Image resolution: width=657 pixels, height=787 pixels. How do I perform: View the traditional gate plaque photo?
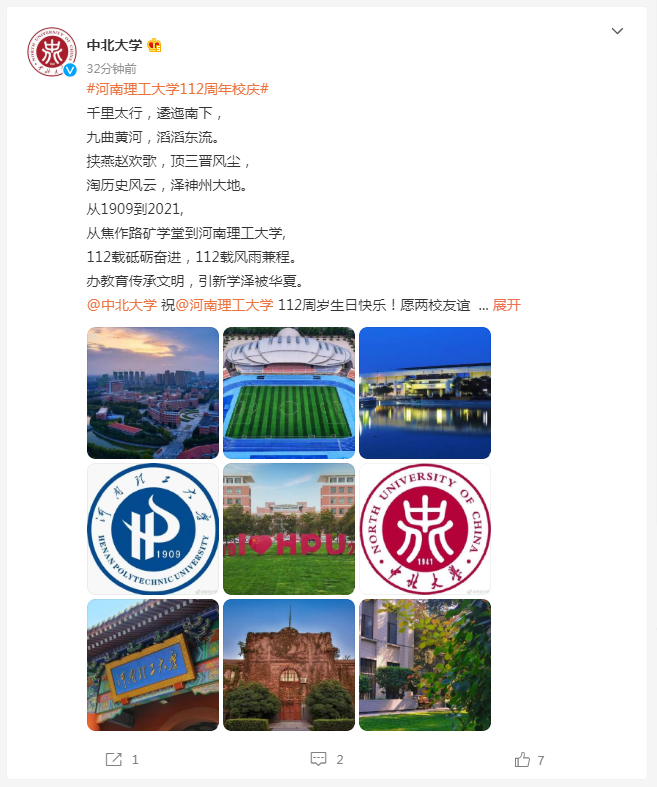[153, 665]
